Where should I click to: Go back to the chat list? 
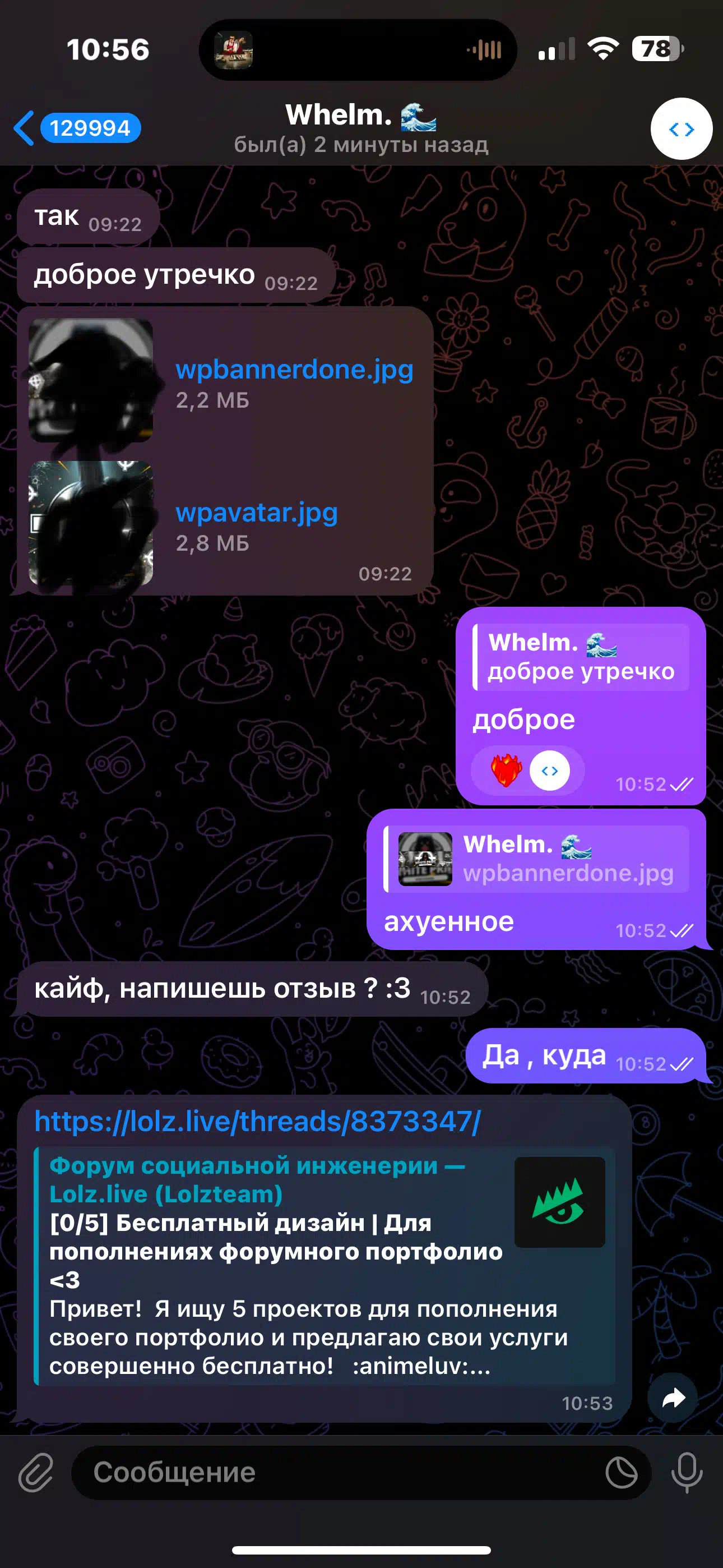(77, 128)
